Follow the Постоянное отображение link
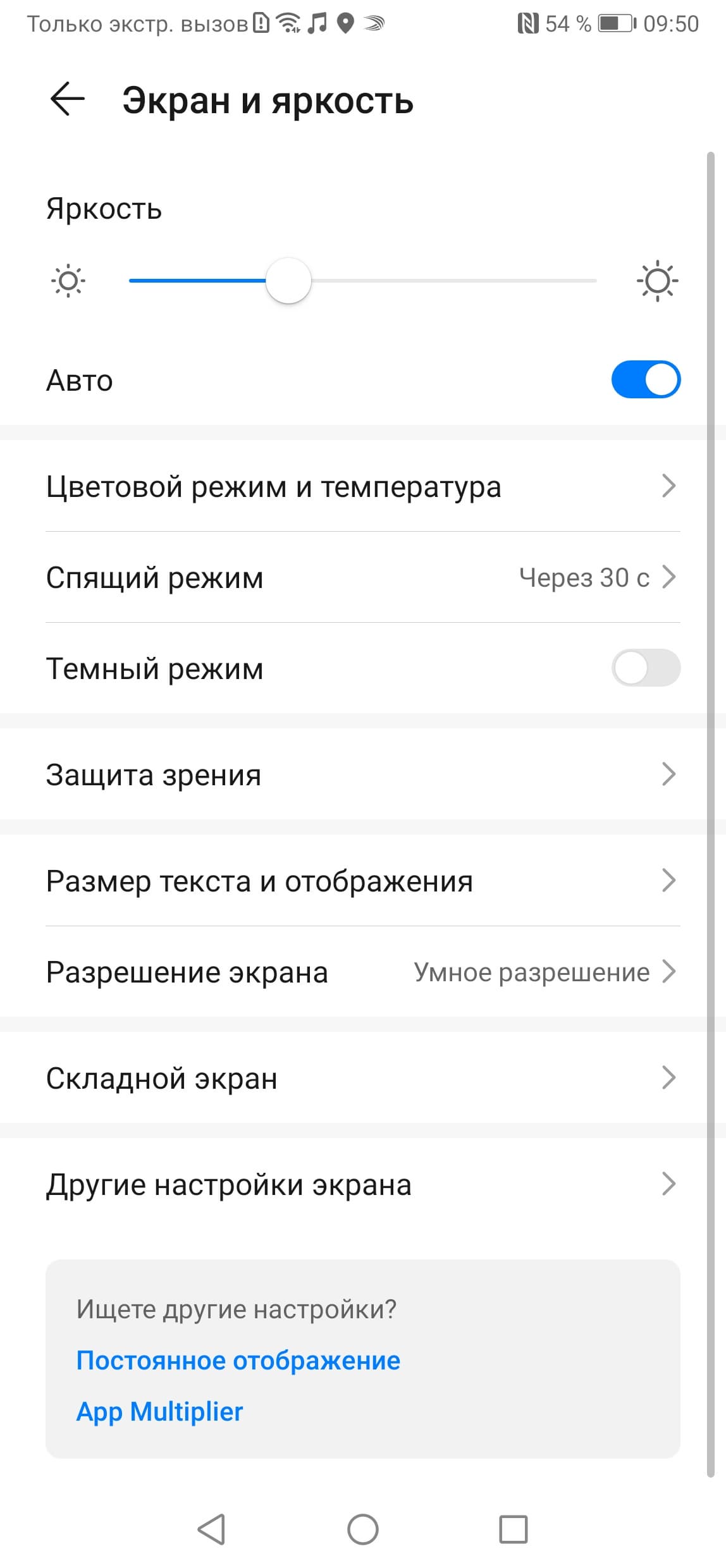Screen dimensions: 726x1568 (238, 1361)
